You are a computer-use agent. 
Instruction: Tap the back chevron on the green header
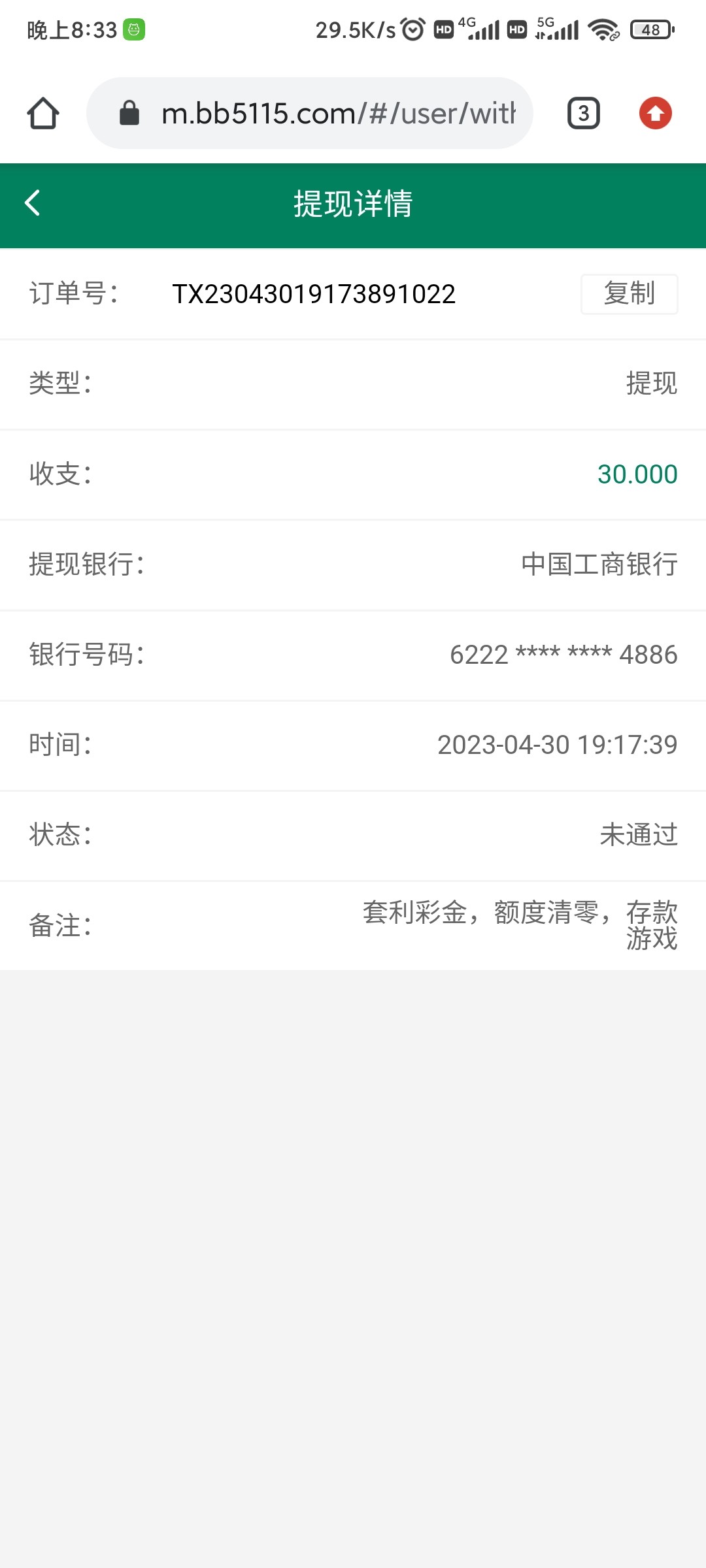(32, 204)
